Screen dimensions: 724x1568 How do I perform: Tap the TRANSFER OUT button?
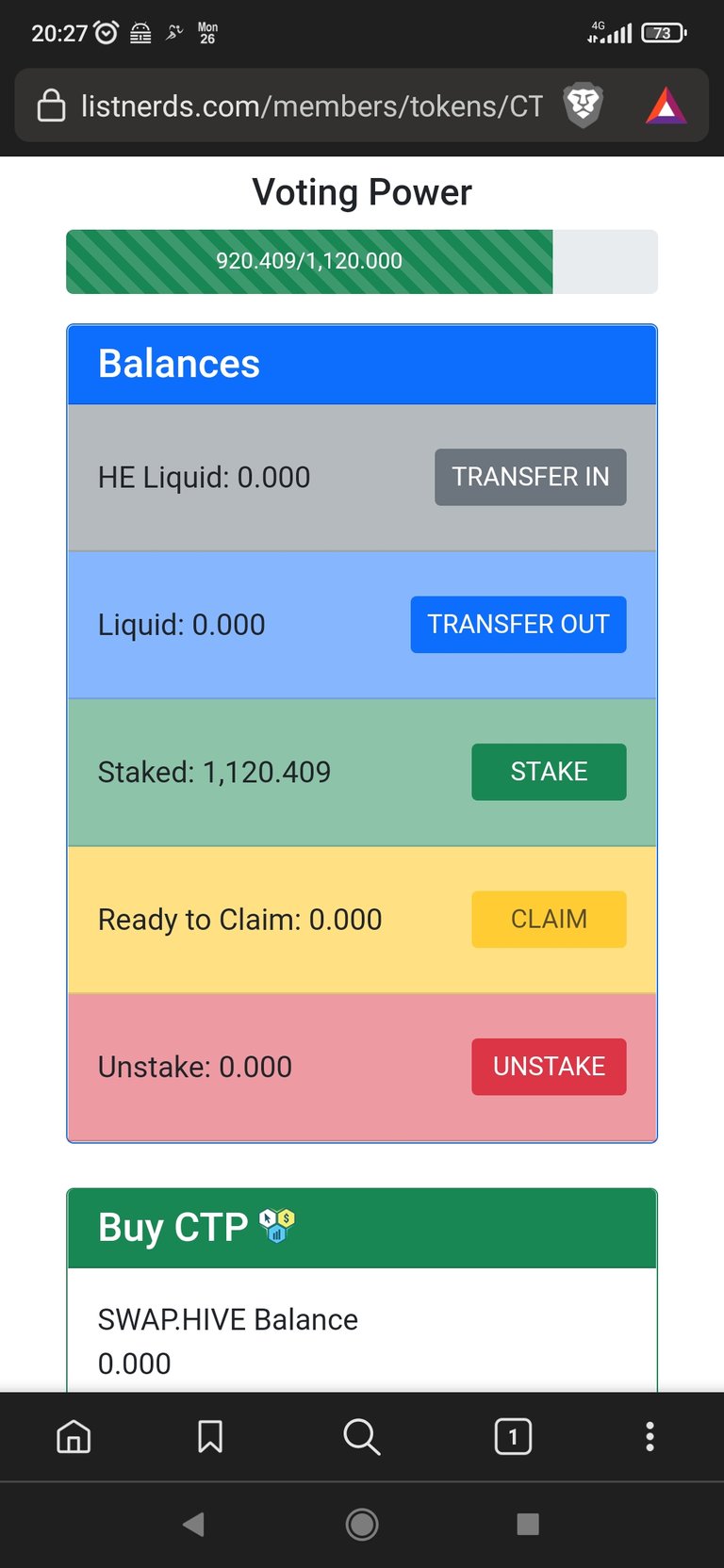tap(518, 625)
